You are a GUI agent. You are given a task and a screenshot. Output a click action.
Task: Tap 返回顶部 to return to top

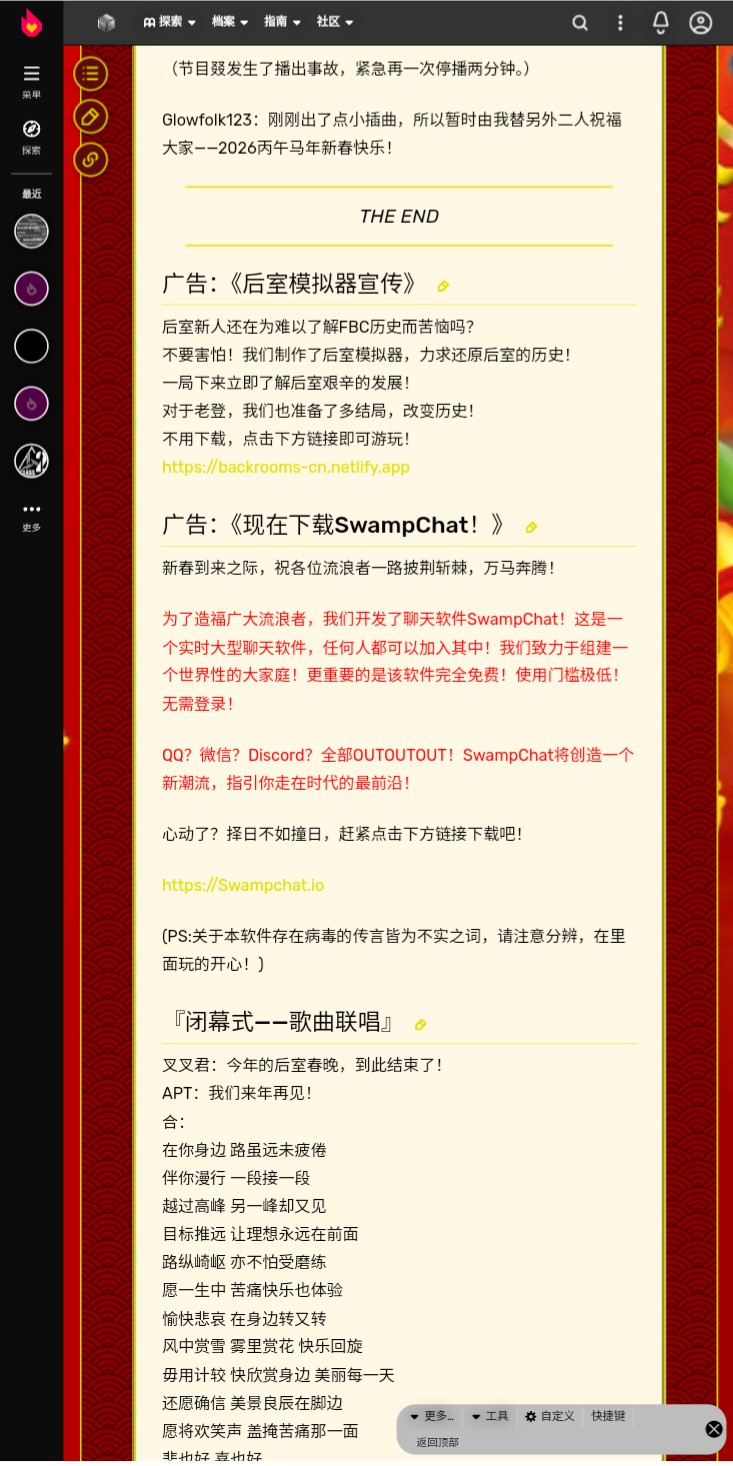coord(438,1442)
